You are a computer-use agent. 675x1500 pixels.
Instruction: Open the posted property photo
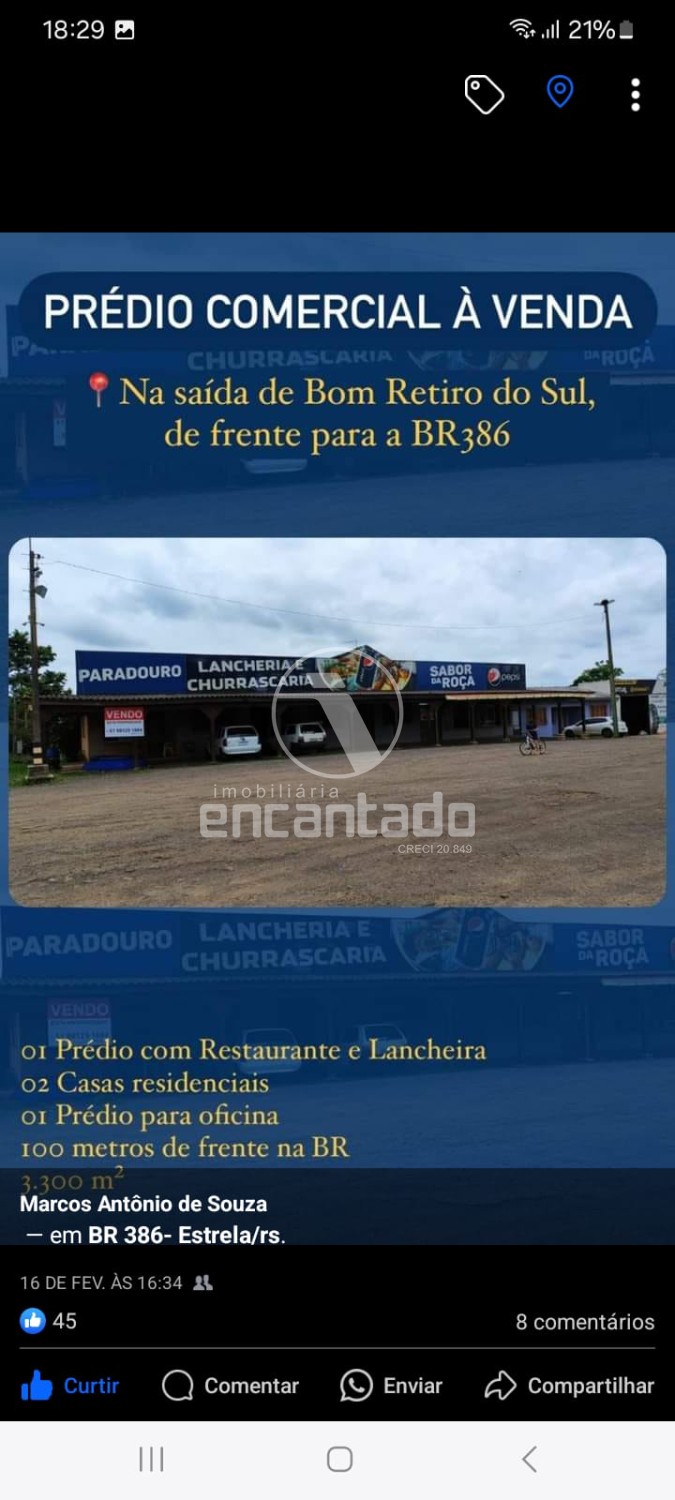coord(337,720)
